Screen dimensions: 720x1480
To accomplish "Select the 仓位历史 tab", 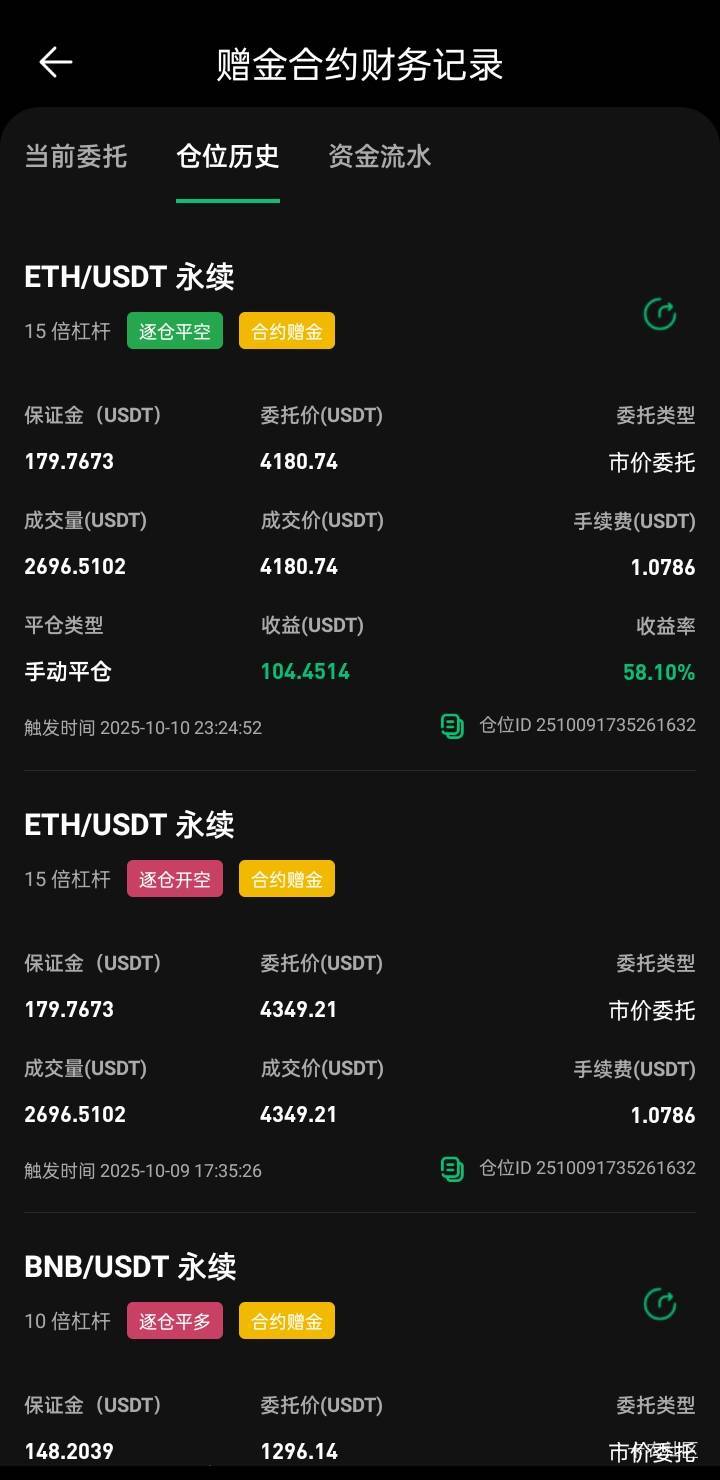I will (228, 156).
